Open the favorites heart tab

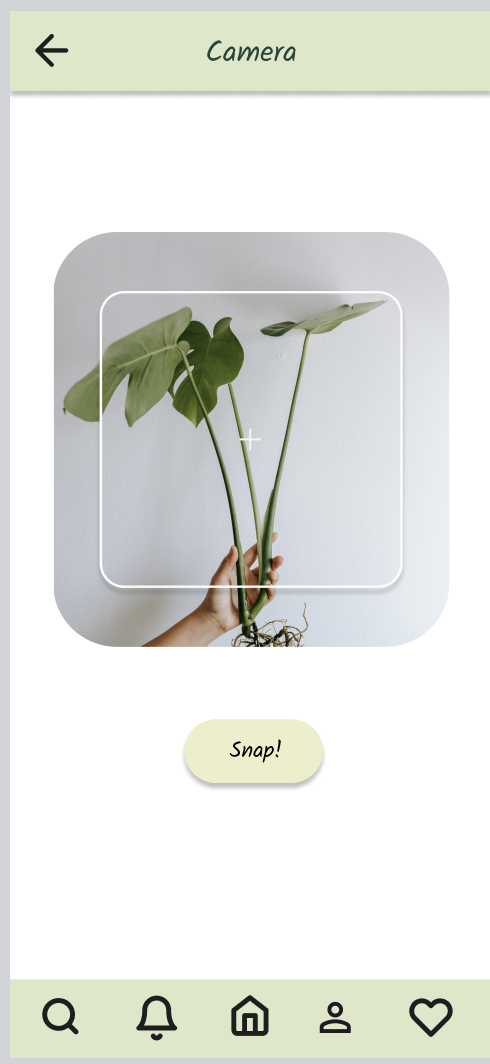(x=431, y=1017)
